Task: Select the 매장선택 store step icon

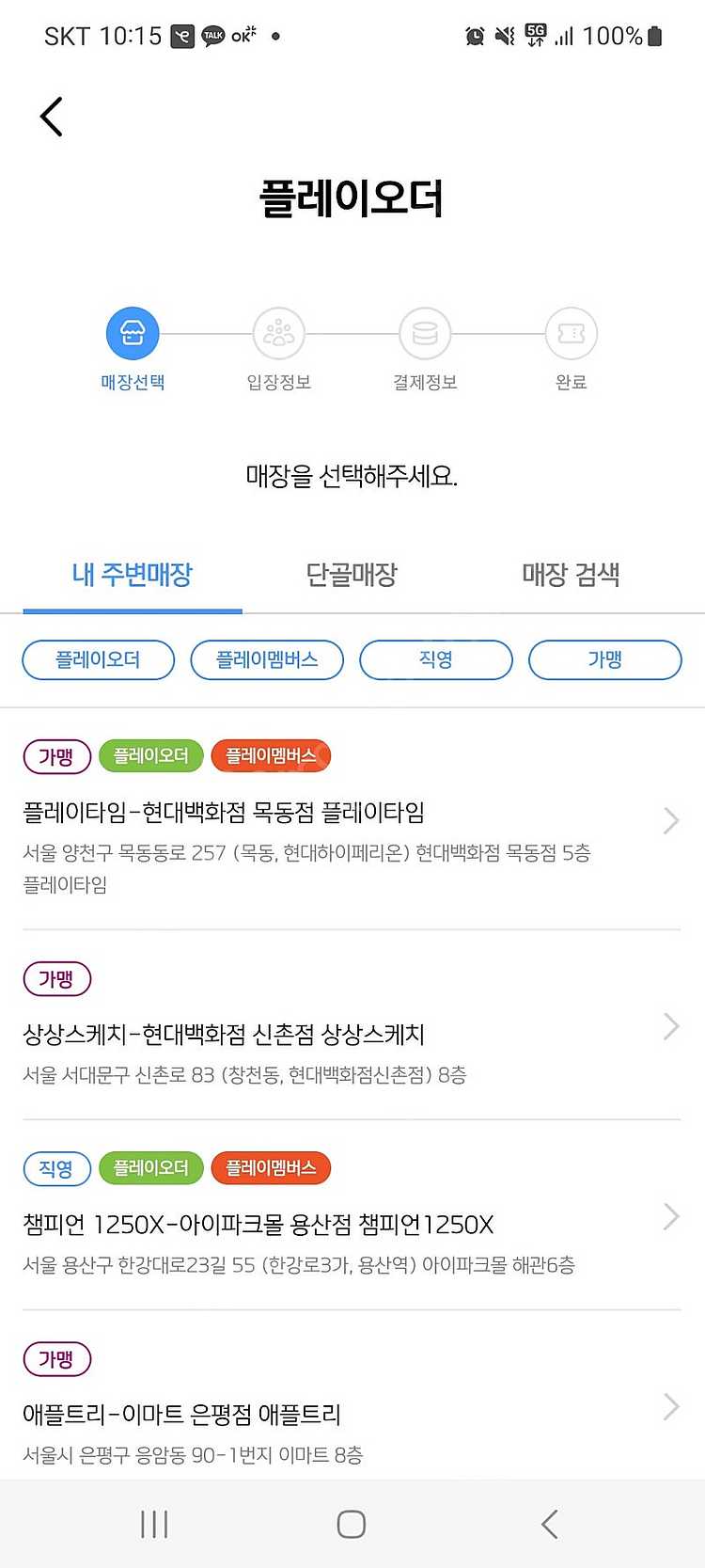Action: (x=132, y=332)
